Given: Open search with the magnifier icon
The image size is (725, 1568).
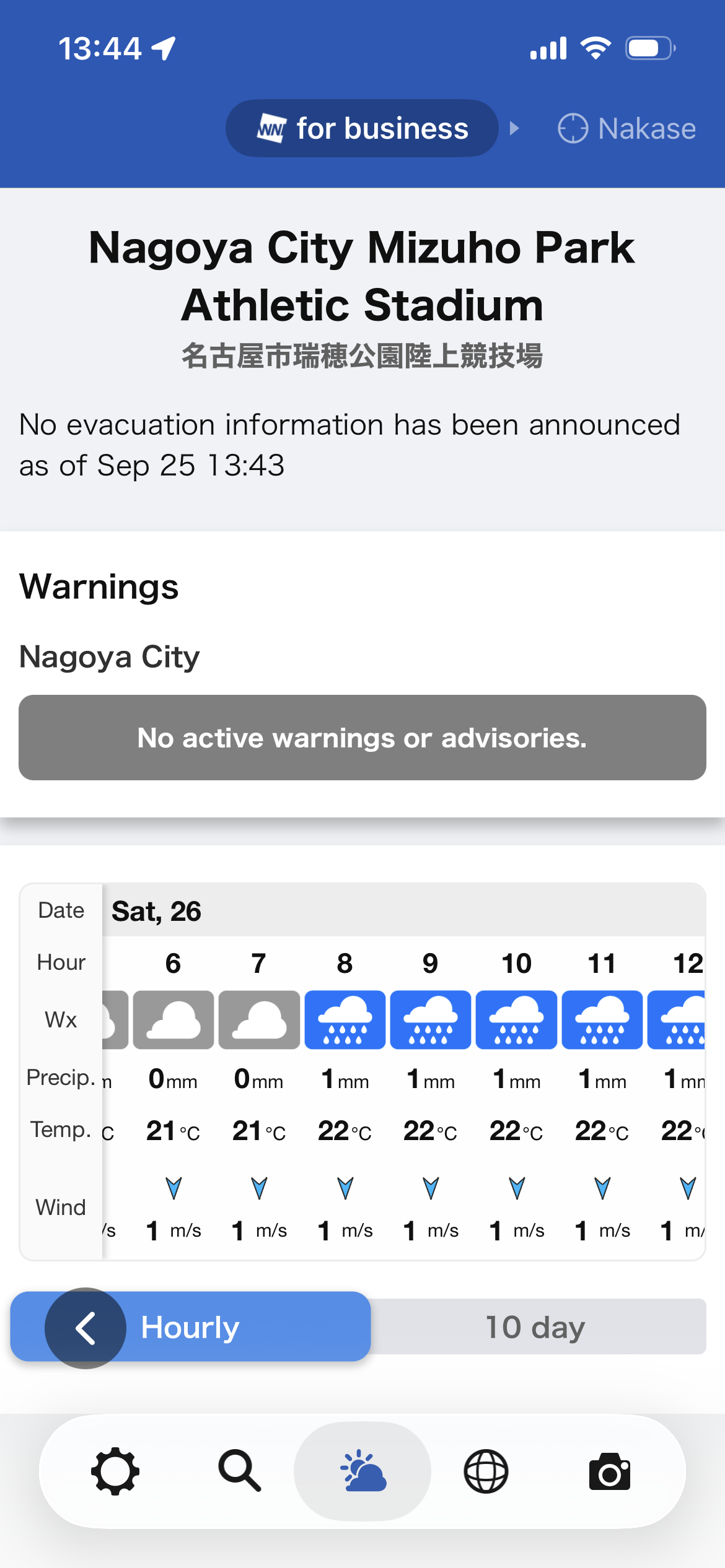Looking at the screenshot, I should (x=239, y=1470).
